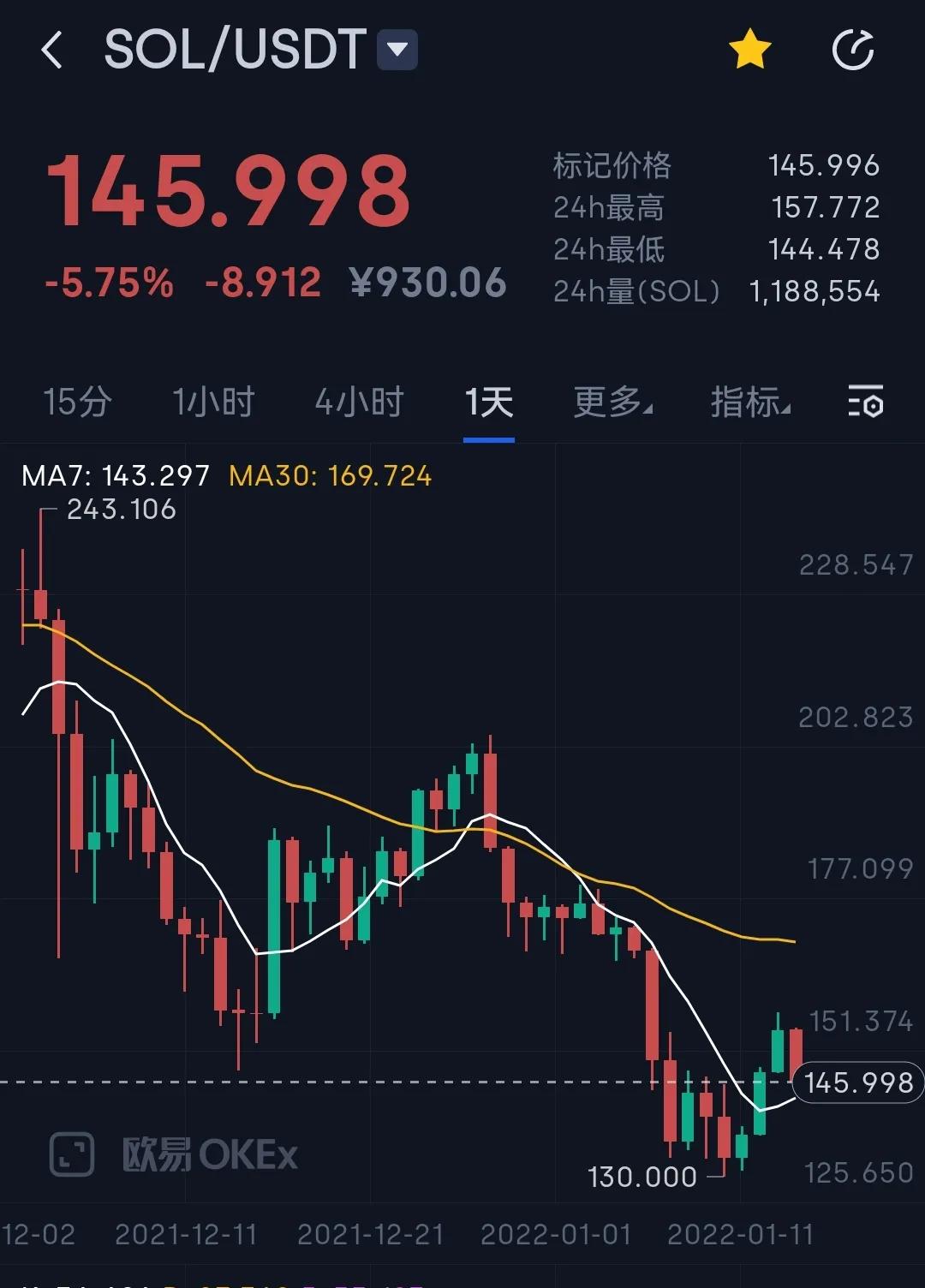Select the yellow star to unfavorite pair
Screen dimensions: 925x1288
750,49
